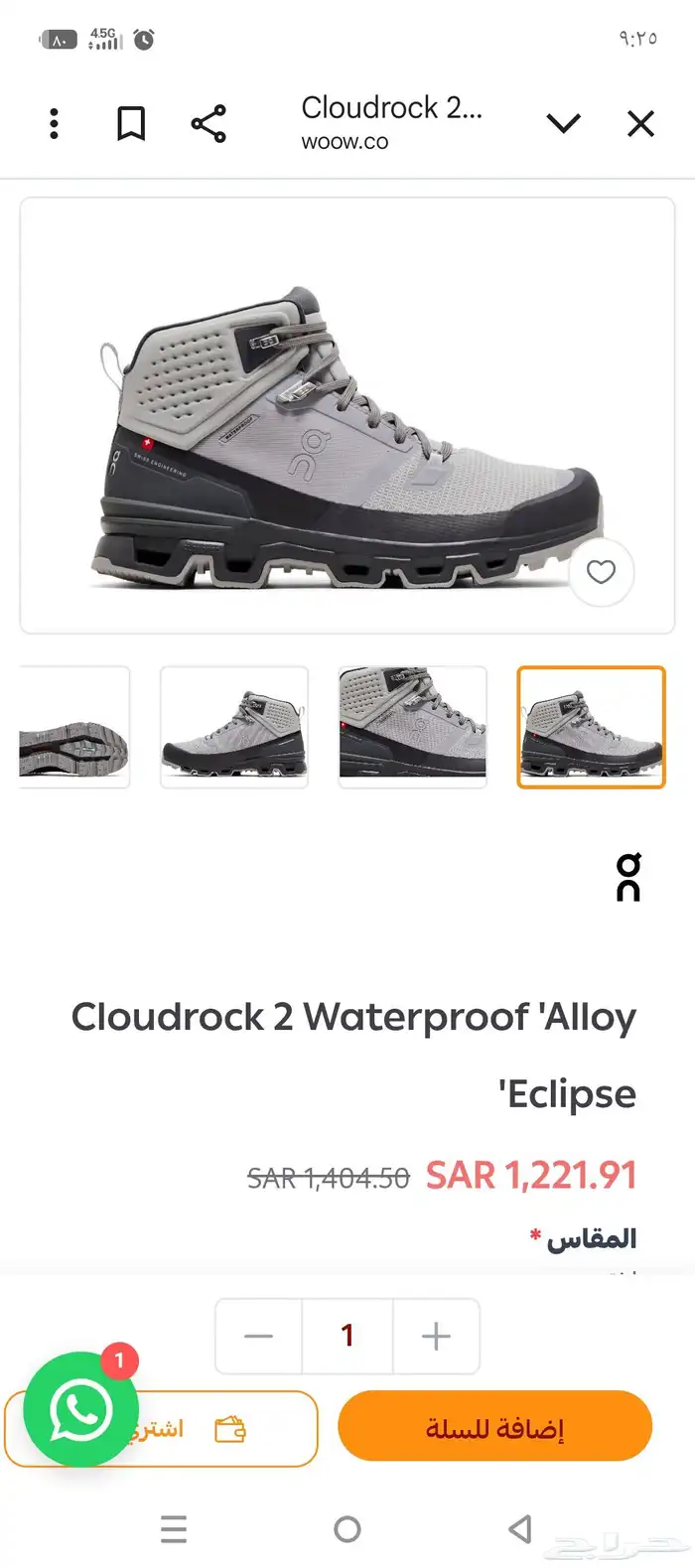Close the browser tab
Image resolution: width=695 pixels, height=1568 pixels.
[641, 123]
